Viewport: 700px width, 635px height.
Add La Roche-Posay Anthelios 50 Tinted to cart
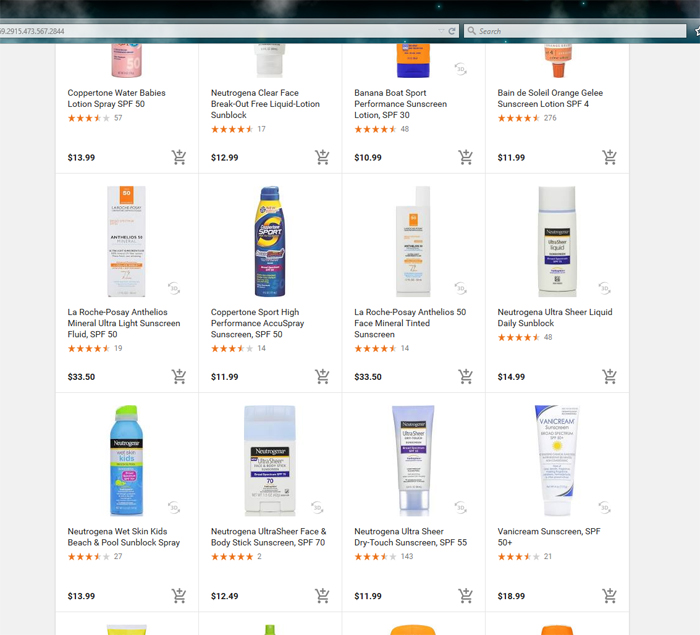click(465, 376)
